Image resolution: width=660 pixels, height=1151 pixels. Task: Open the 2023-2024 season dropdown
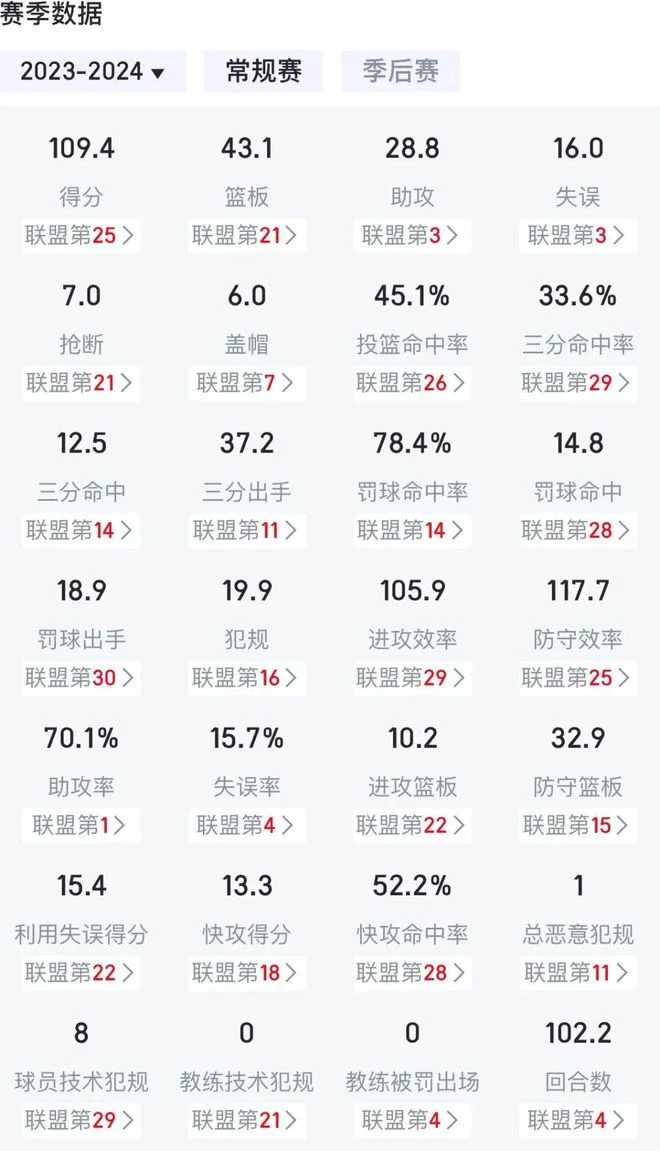coord(93,71)
